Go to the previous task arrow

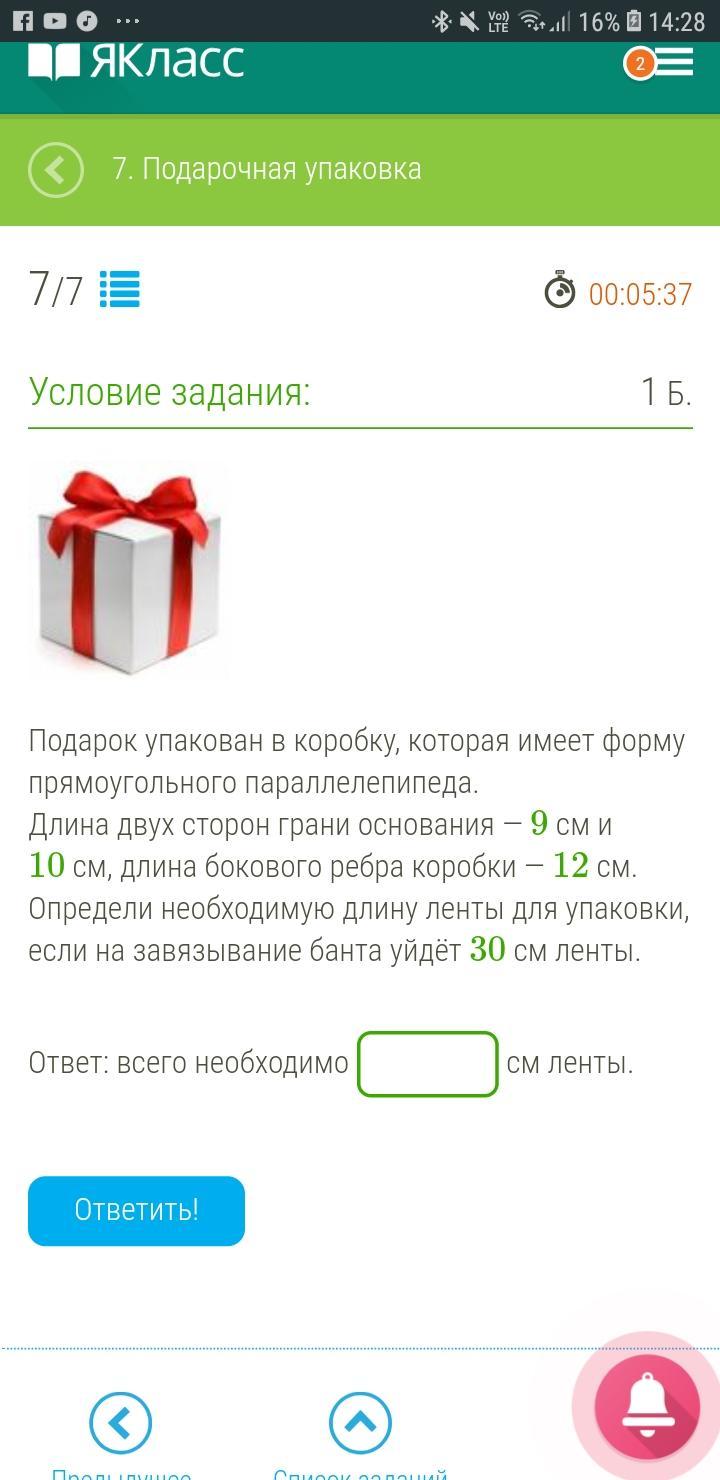pyautogui.click(x=120, y=1422)
